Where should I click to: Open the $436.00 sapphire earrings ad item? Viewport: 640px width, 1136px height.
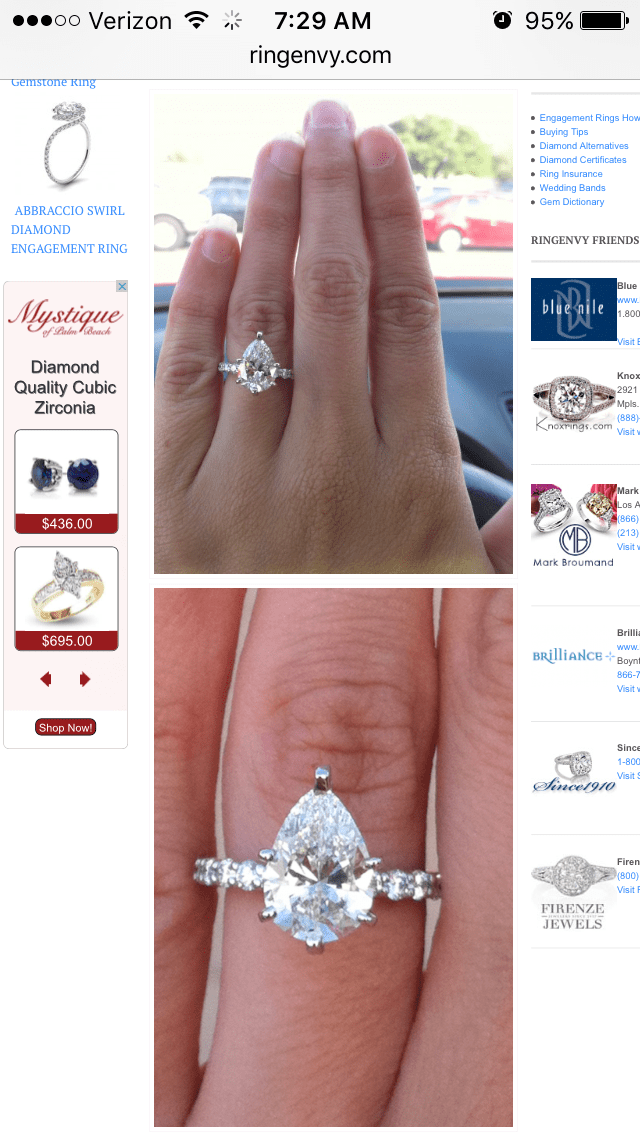click(x=67, y=482)
